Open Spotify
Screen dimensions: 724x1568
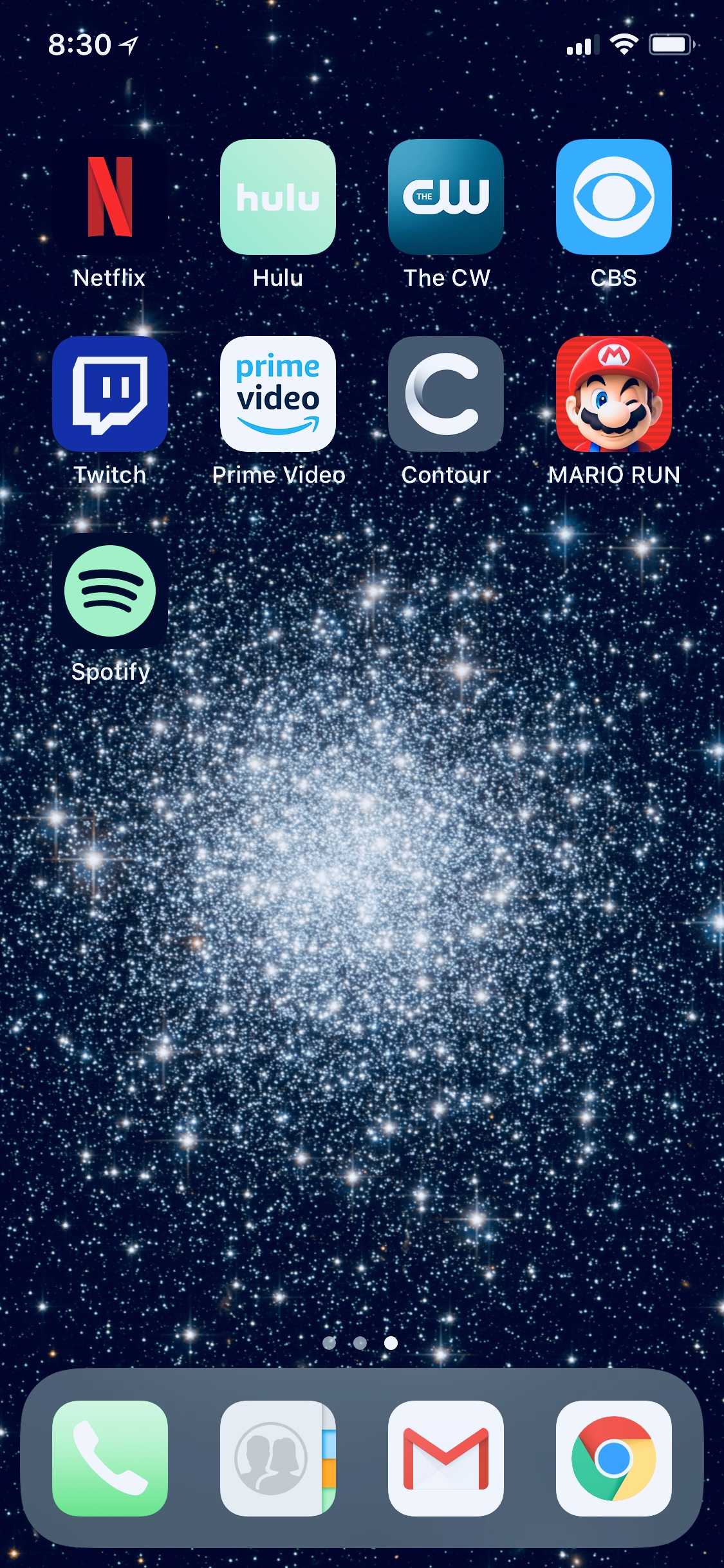pyautogui.click(x=110, y=591)
